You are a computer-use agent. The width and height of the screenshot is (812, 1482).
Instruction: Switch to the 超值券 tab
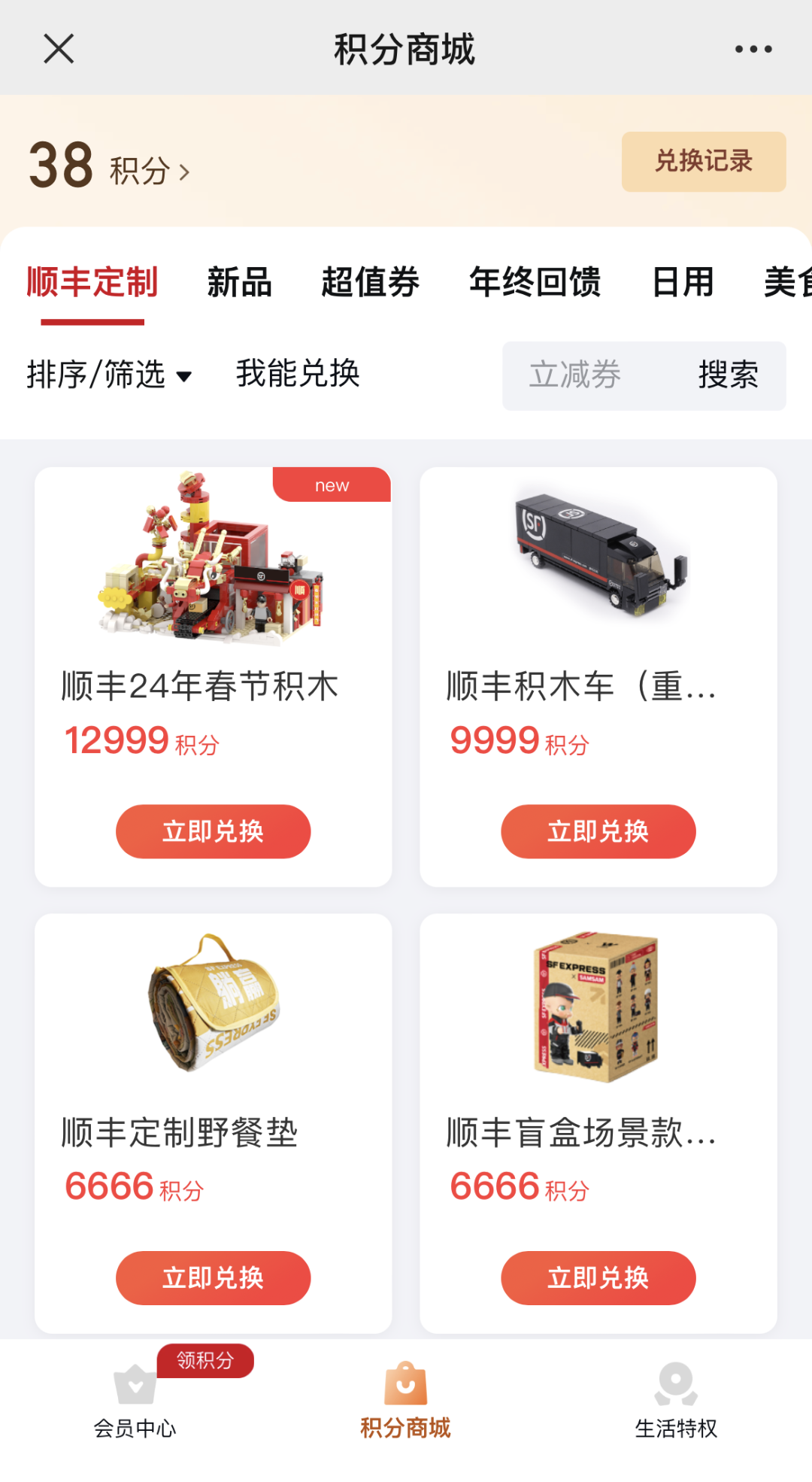point(370,283)
